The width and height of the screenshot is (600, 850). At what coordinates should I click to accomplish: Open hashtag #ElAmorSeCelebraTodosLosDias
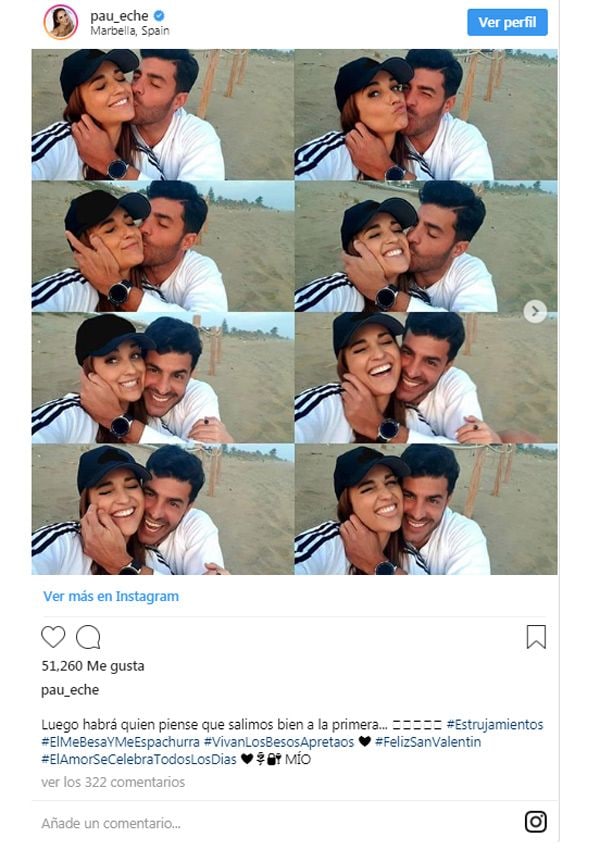coord(138,759)
